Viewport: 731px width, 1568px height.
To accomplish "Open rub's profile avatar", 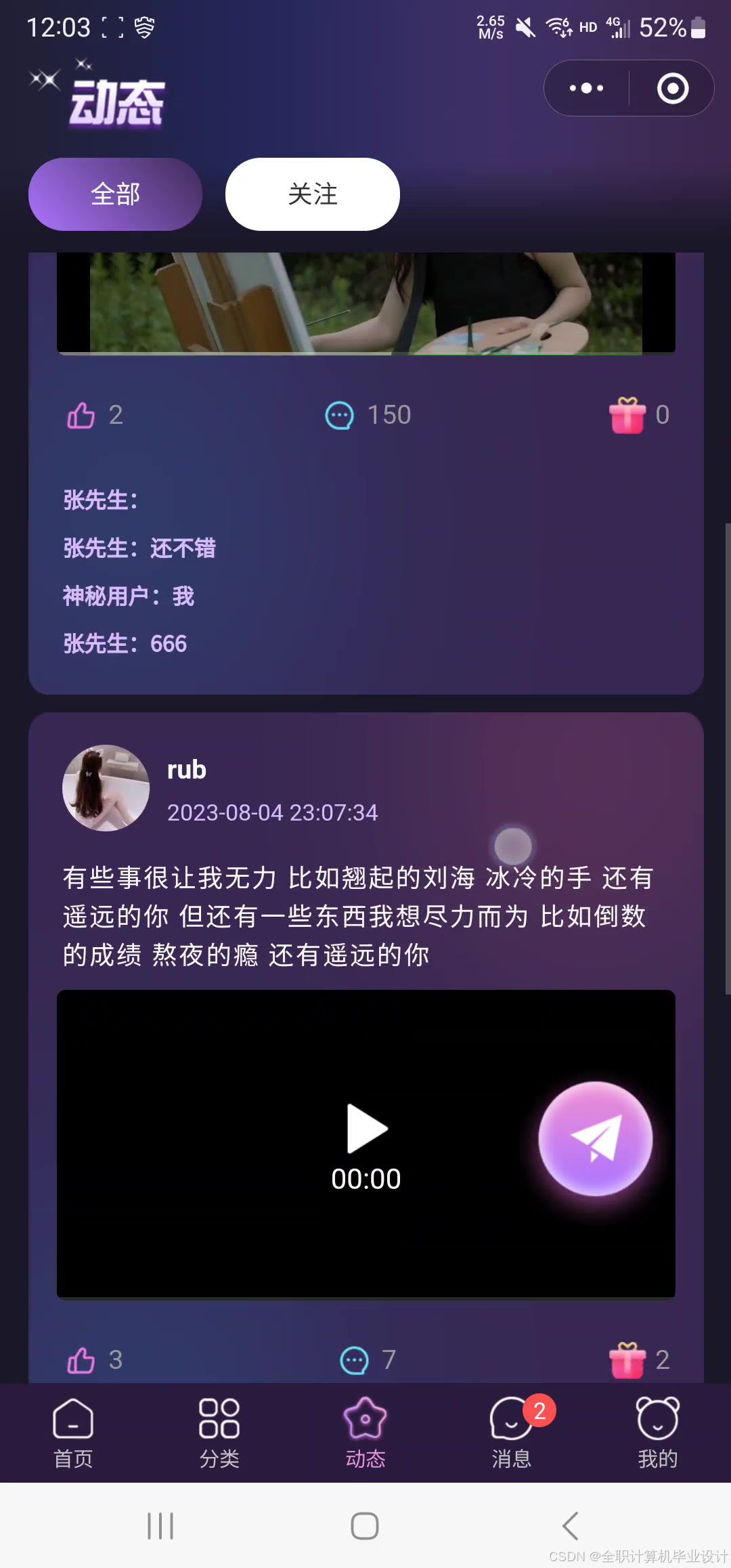I will [106, 788].
